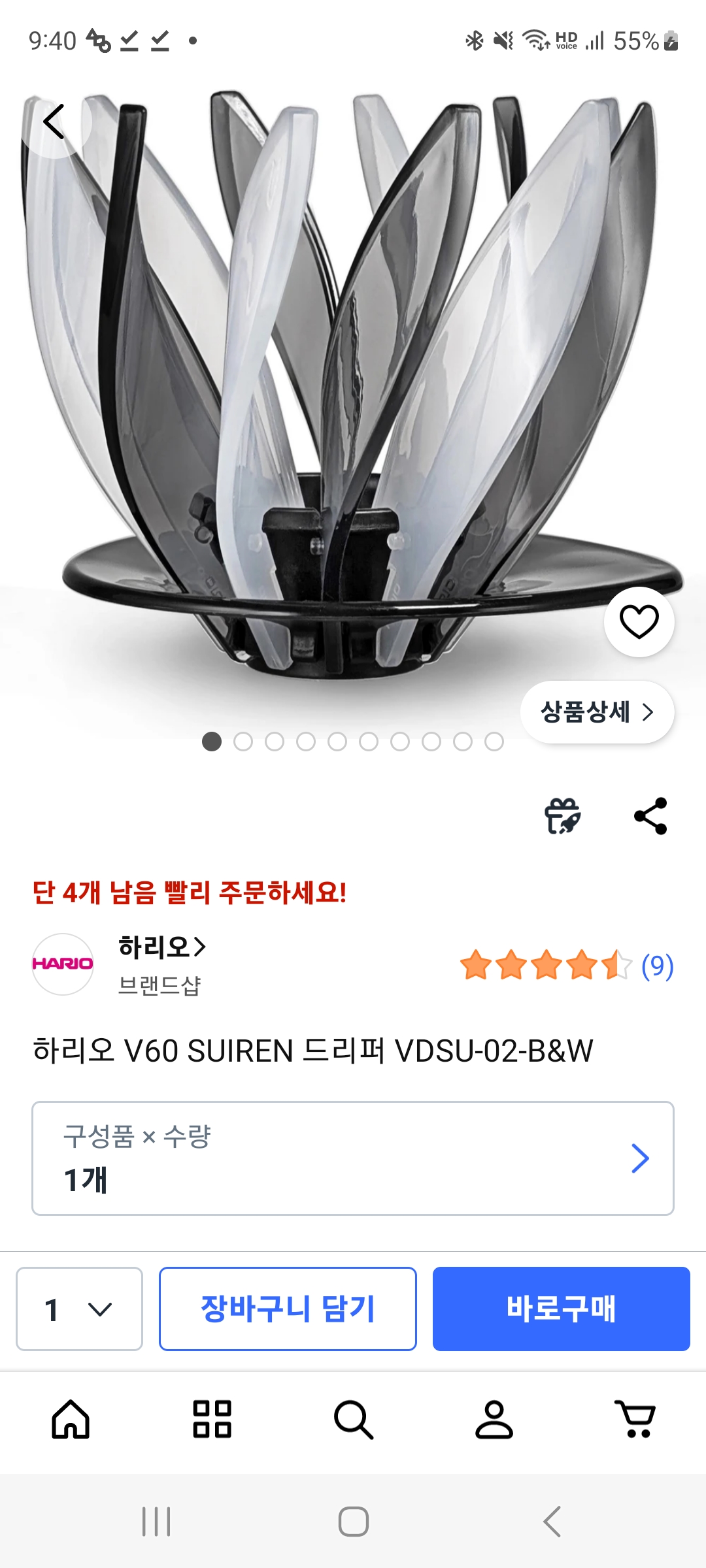Open the quantity dropdown showing 1
Screen dimensions: 706x1568
click(79, 1309)
